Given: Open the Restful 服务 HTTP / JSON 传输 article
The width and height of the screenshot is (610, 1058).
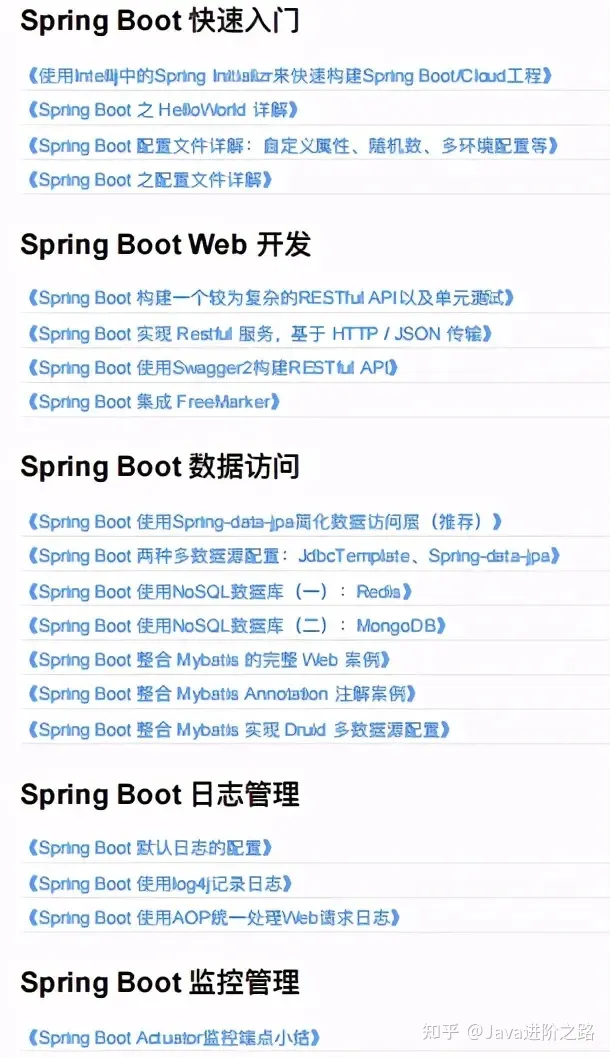Looking at the screenshot, I should 259,333.
